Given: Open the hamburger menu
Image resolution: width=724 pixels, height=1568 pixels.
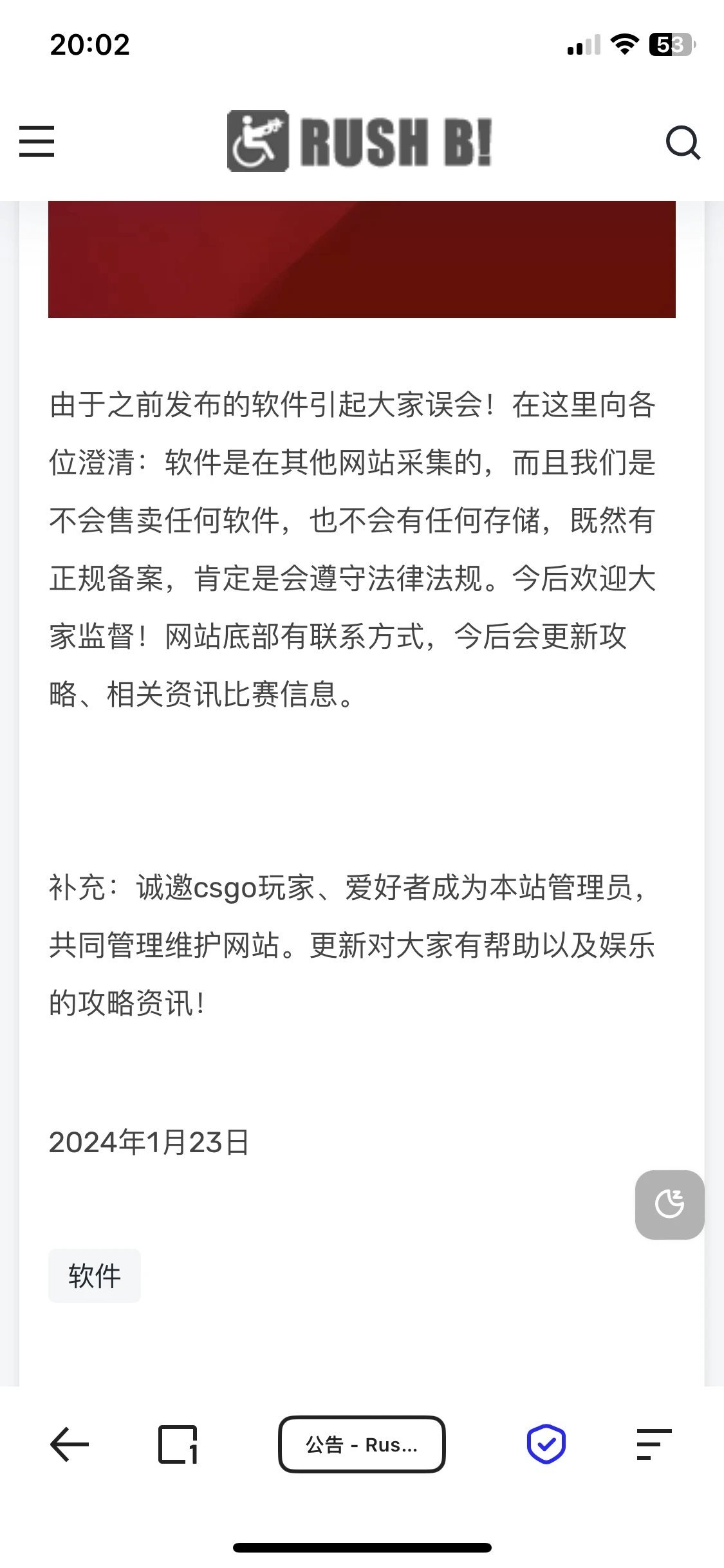Looking at the screenshot, I should 37,142.
